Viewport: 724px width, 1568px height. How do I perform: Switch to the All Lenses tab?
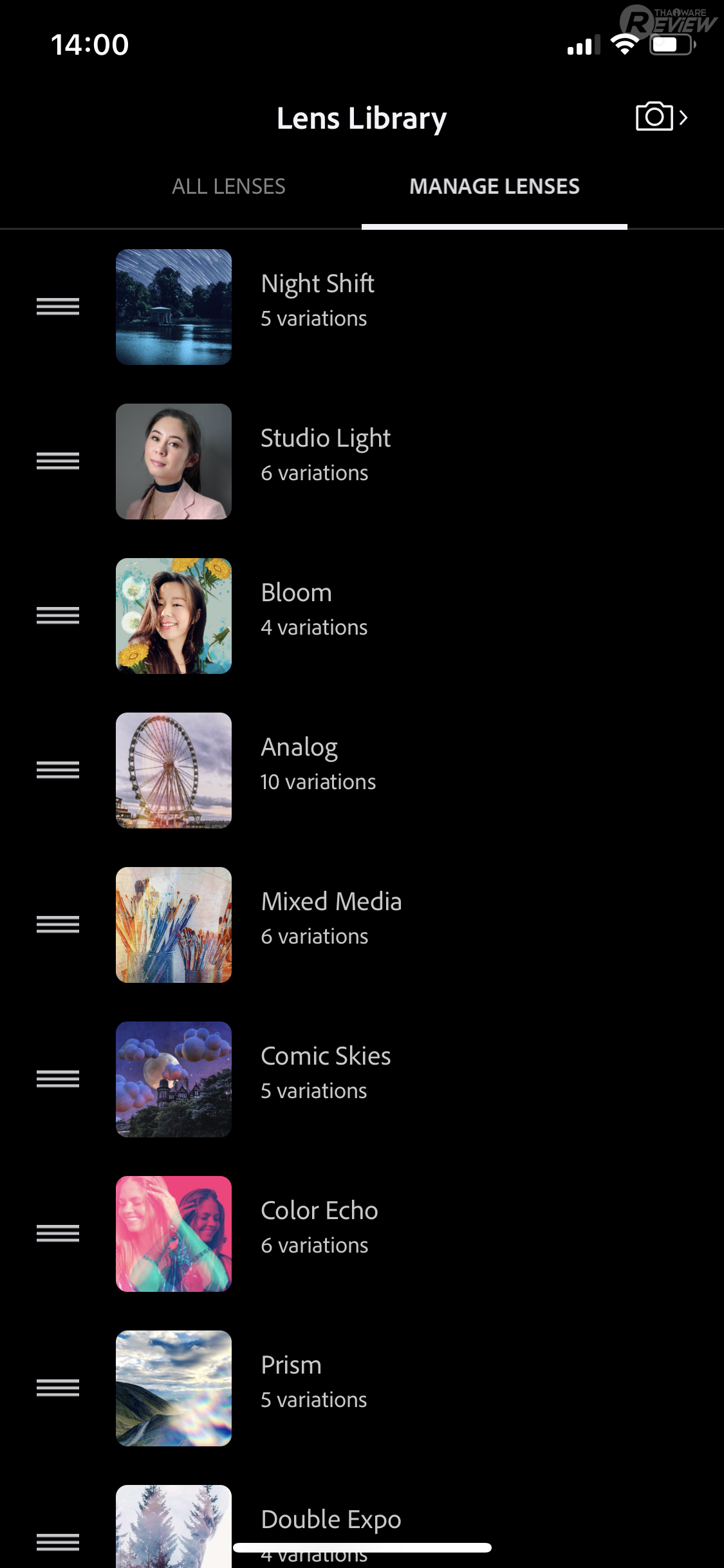tap(228, 187)
